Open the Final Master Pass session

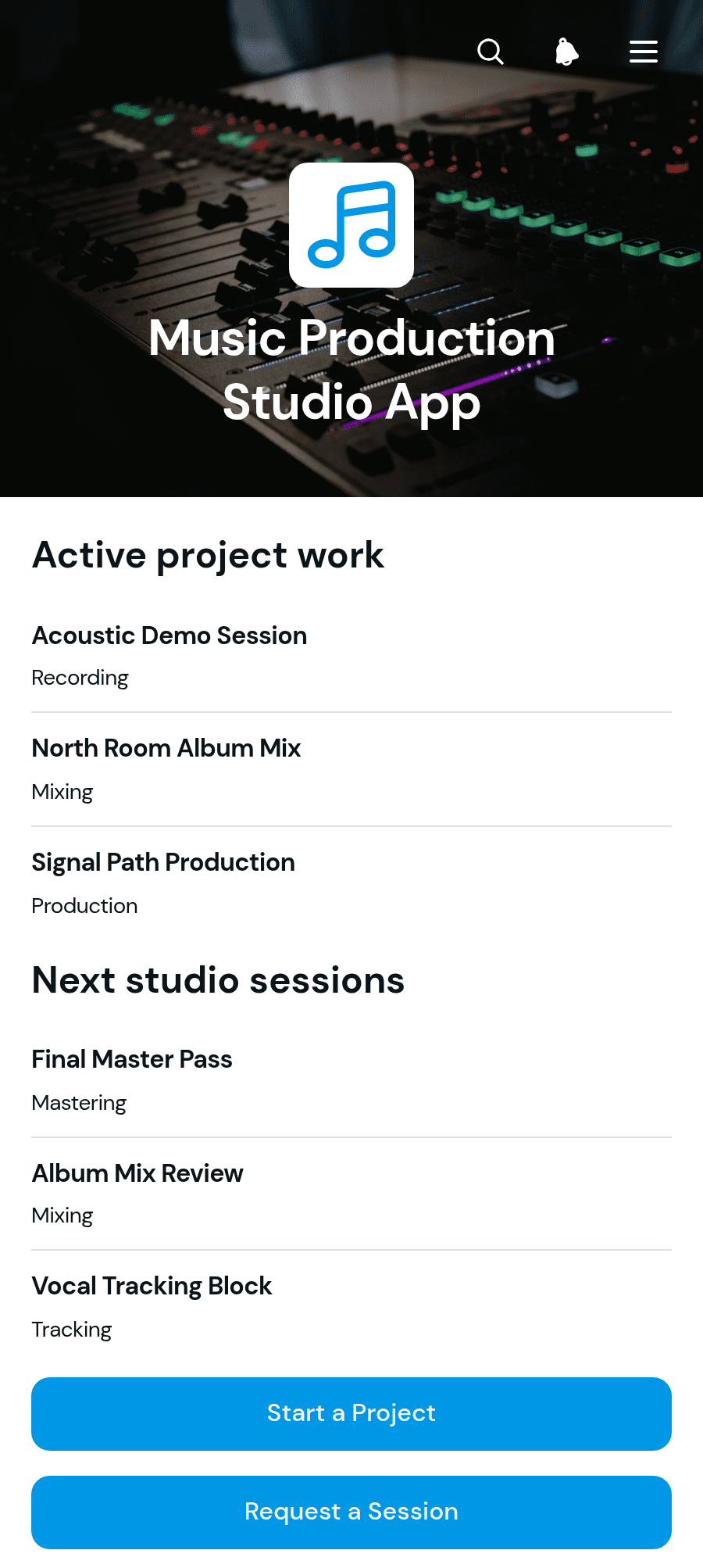351,1080
